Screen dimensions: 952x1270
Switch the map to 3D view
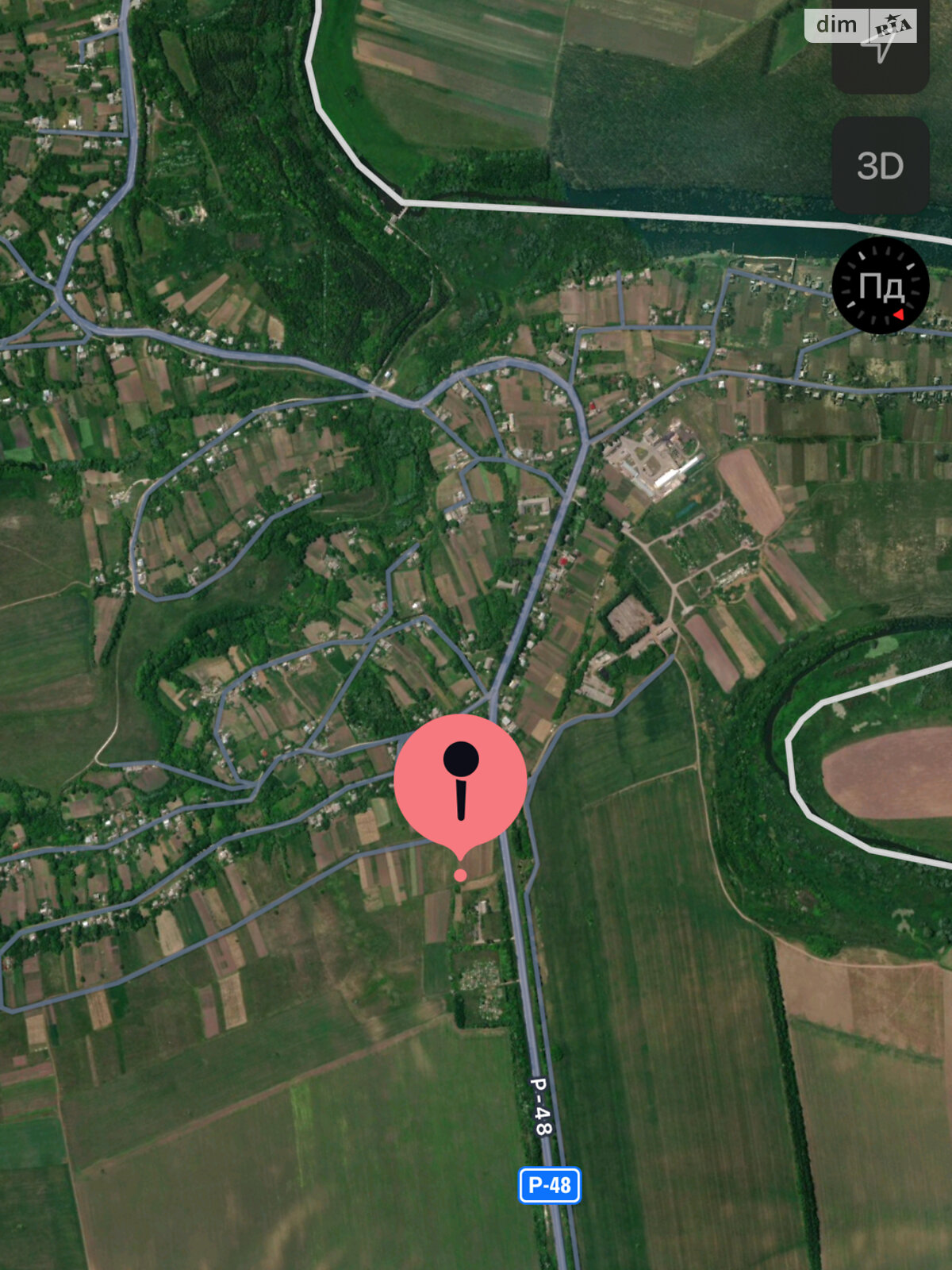(x=880, y=166)
